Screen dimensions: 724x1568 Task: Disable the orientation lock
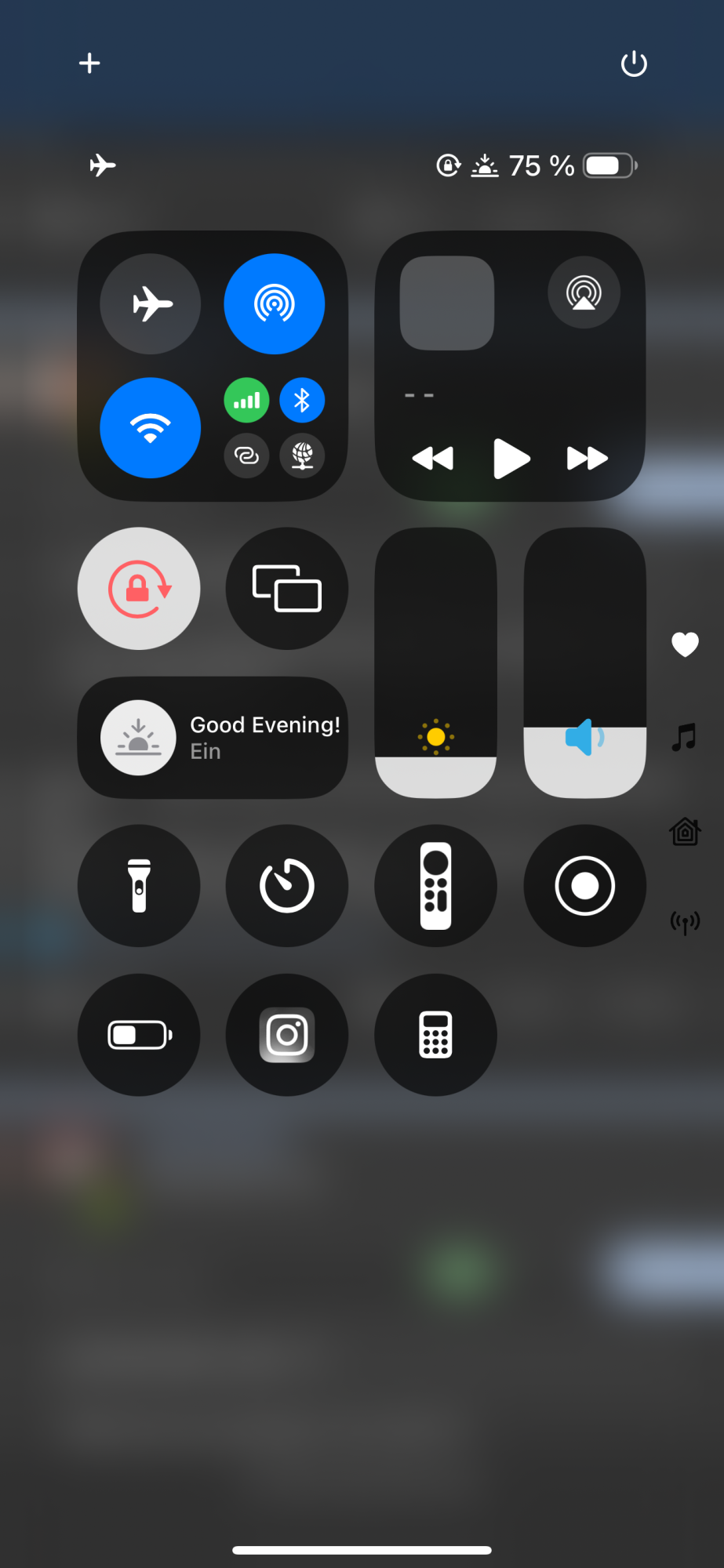coord(139,589)
